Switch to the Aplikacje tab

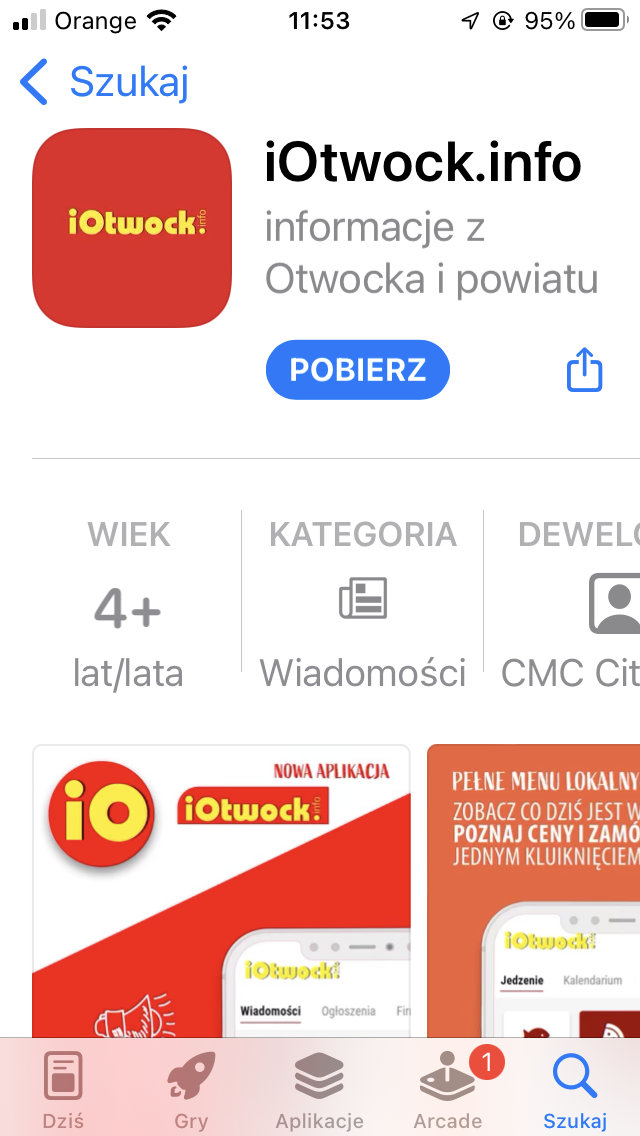tap(319, 1089)
